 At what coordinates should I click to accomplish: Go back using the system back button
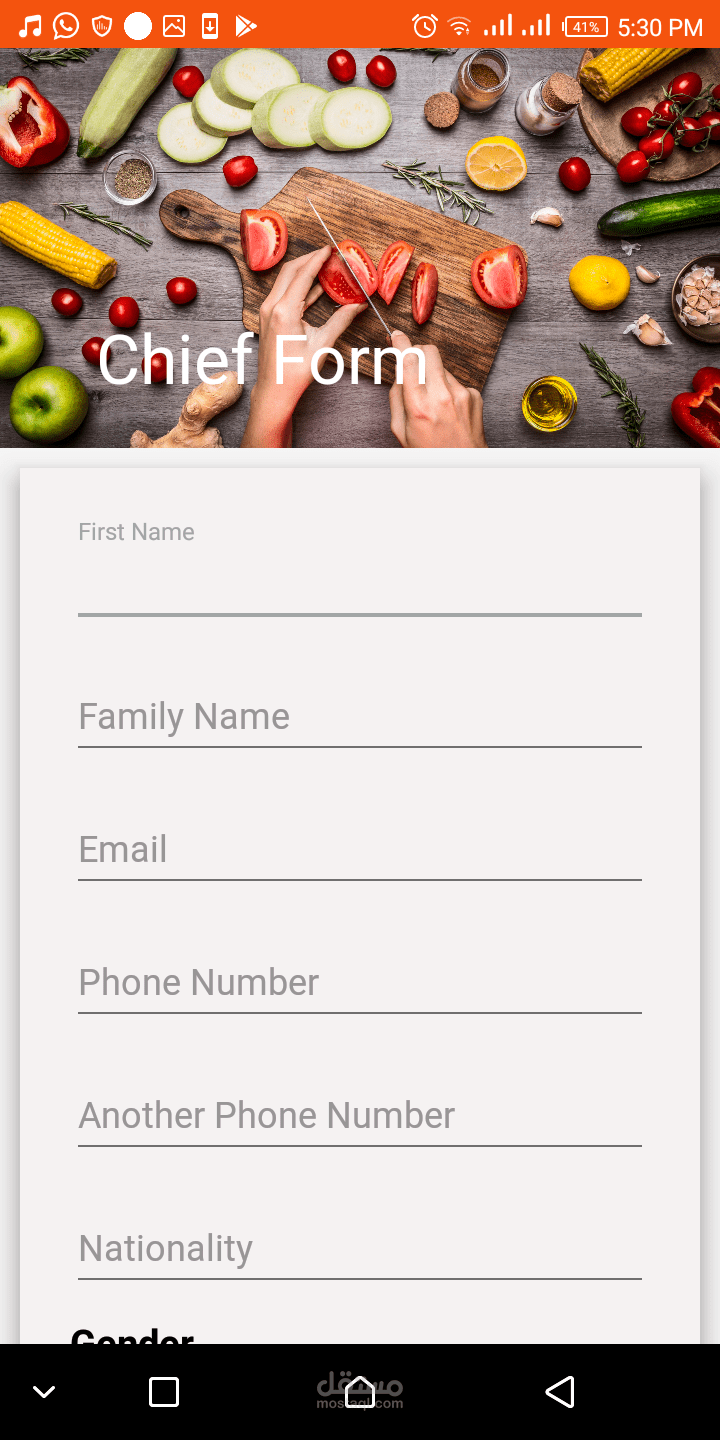(x=560, y=1392)
